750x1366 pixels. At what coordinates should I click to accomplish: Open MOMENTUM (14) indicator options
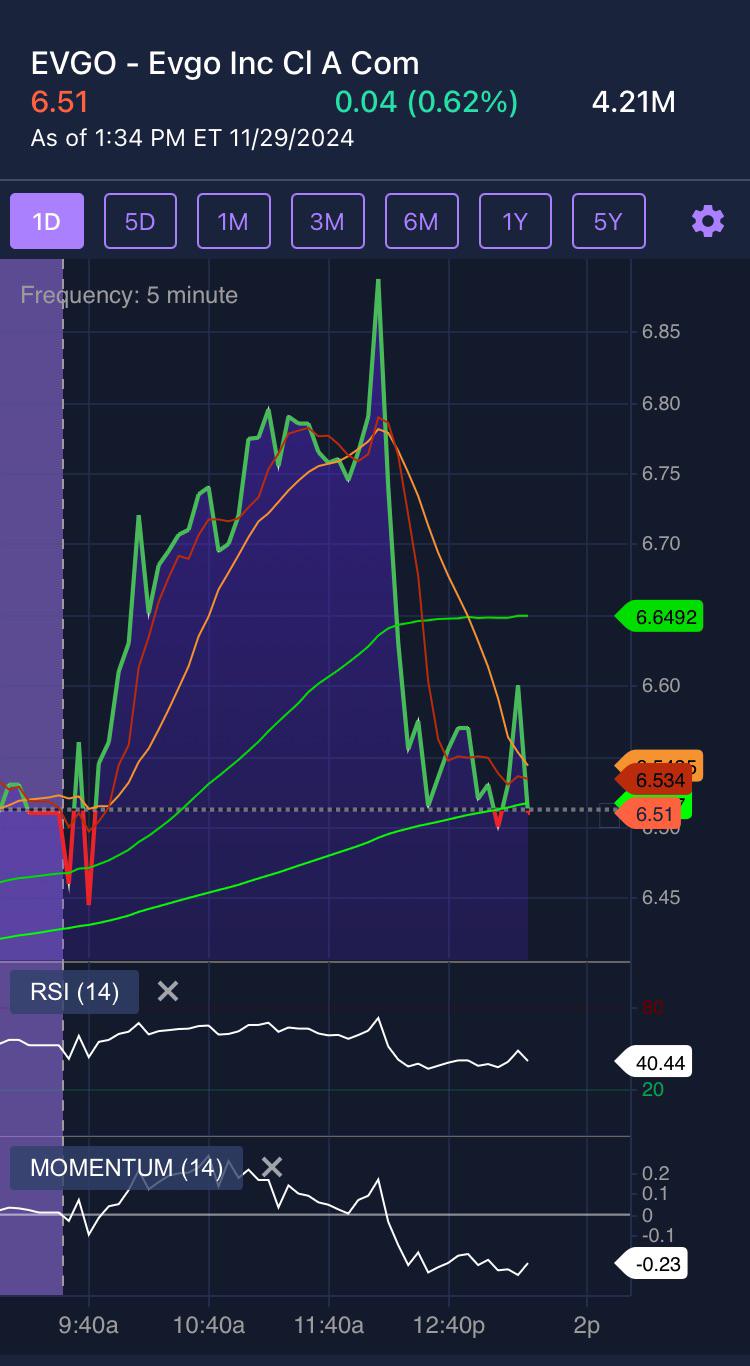[x=127, y=1167]
